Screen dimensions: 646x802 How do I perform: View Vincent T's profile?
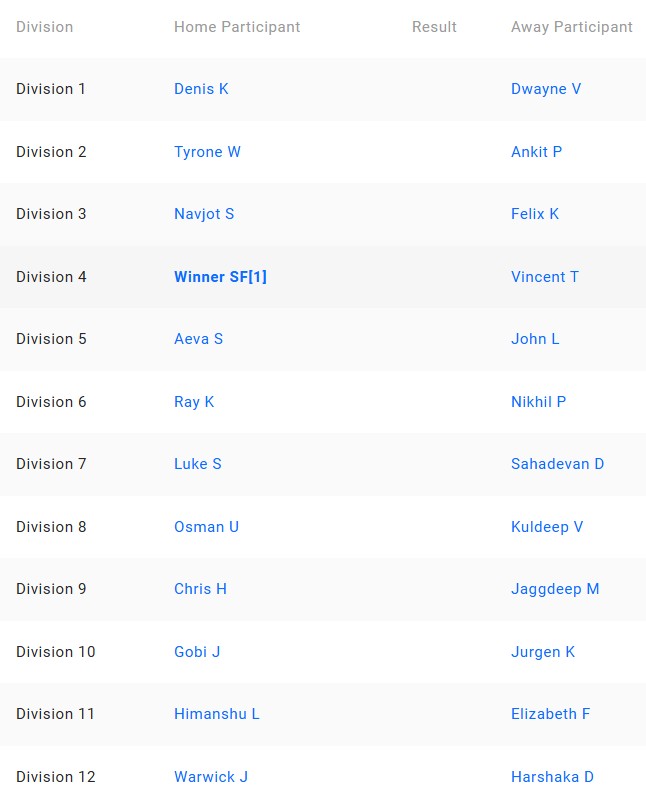tap(544, 277)
